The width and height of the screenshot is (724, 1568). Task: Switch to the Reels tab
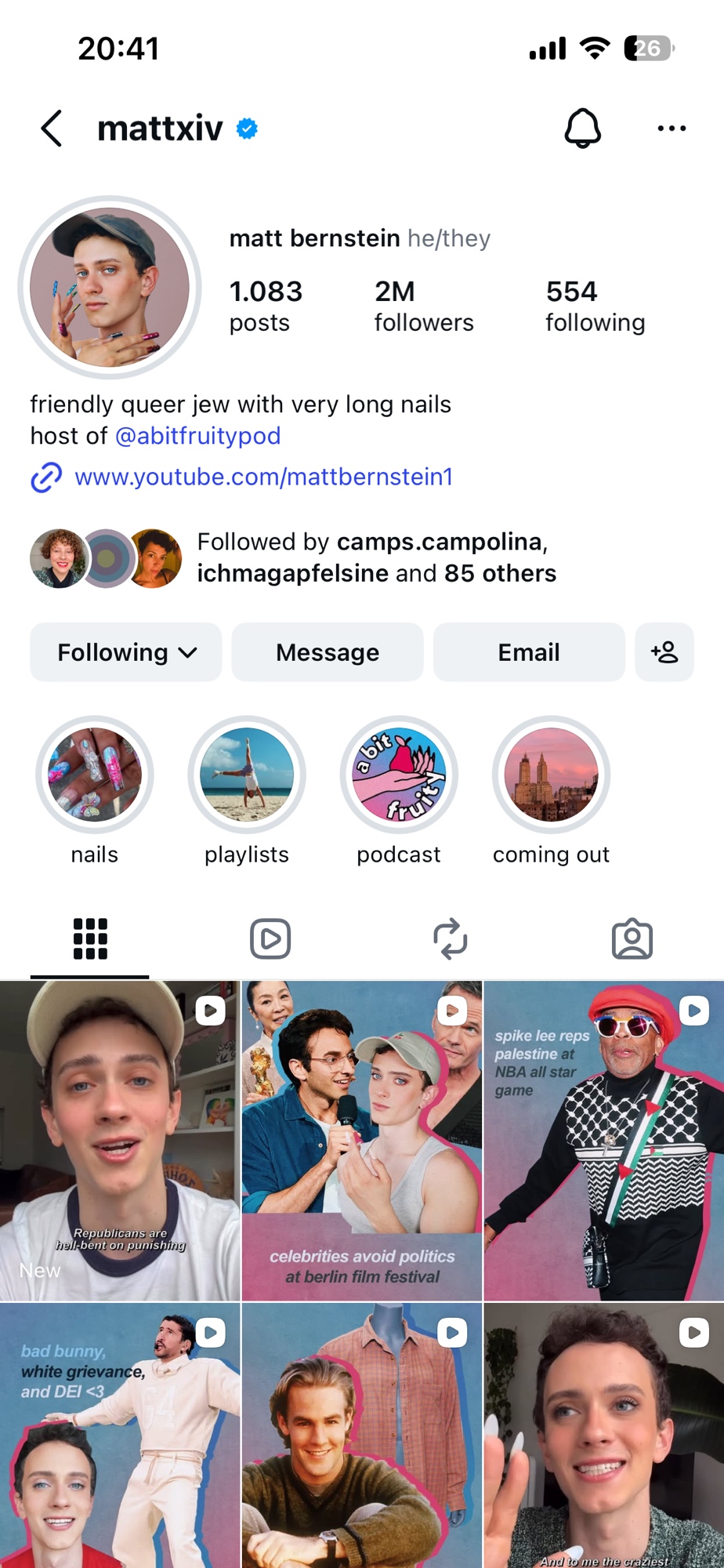coord(270,938)
